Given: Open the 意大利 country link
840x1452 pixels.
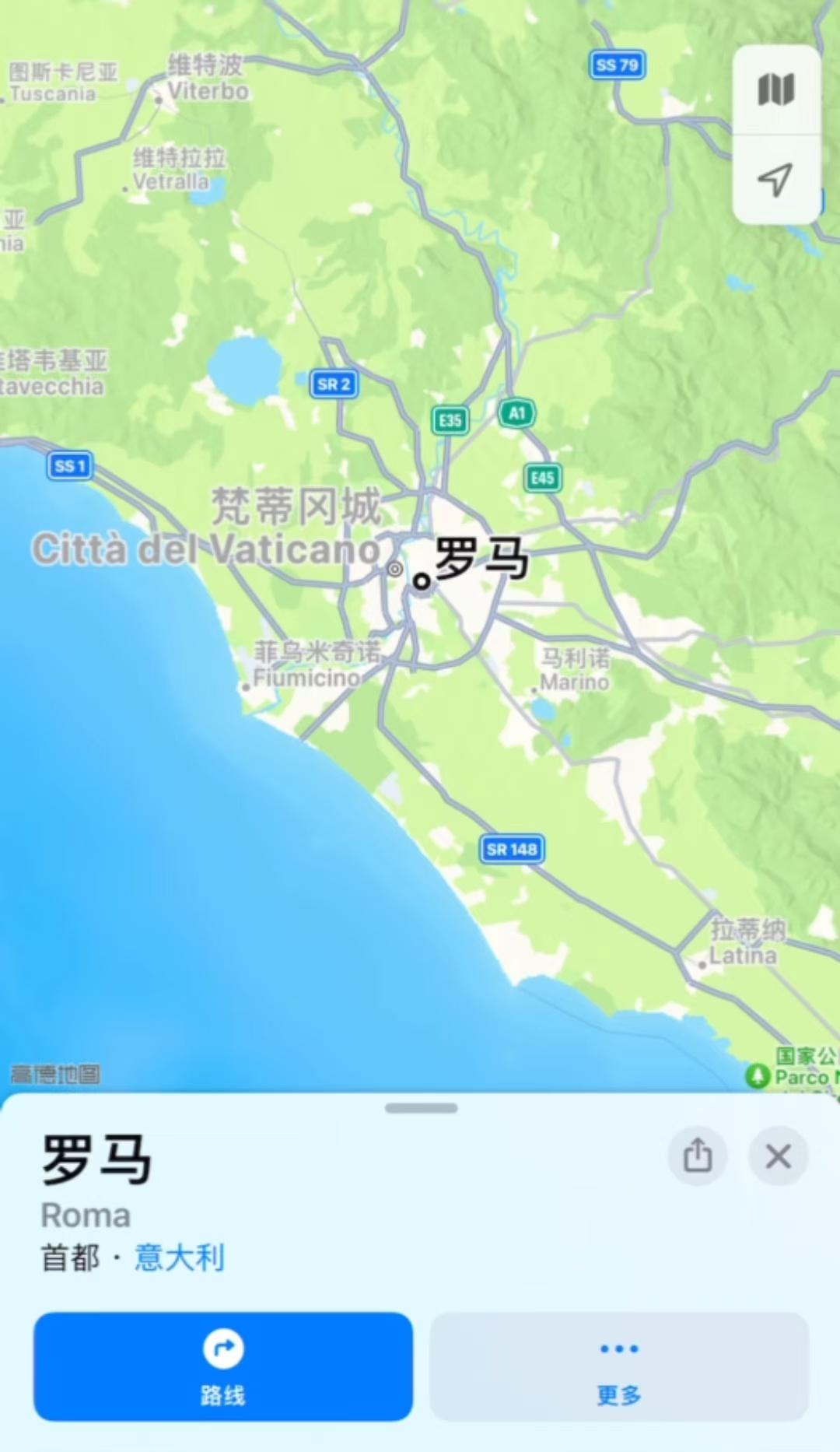Looking at the screenshot, I should [x=180, y=1257].
